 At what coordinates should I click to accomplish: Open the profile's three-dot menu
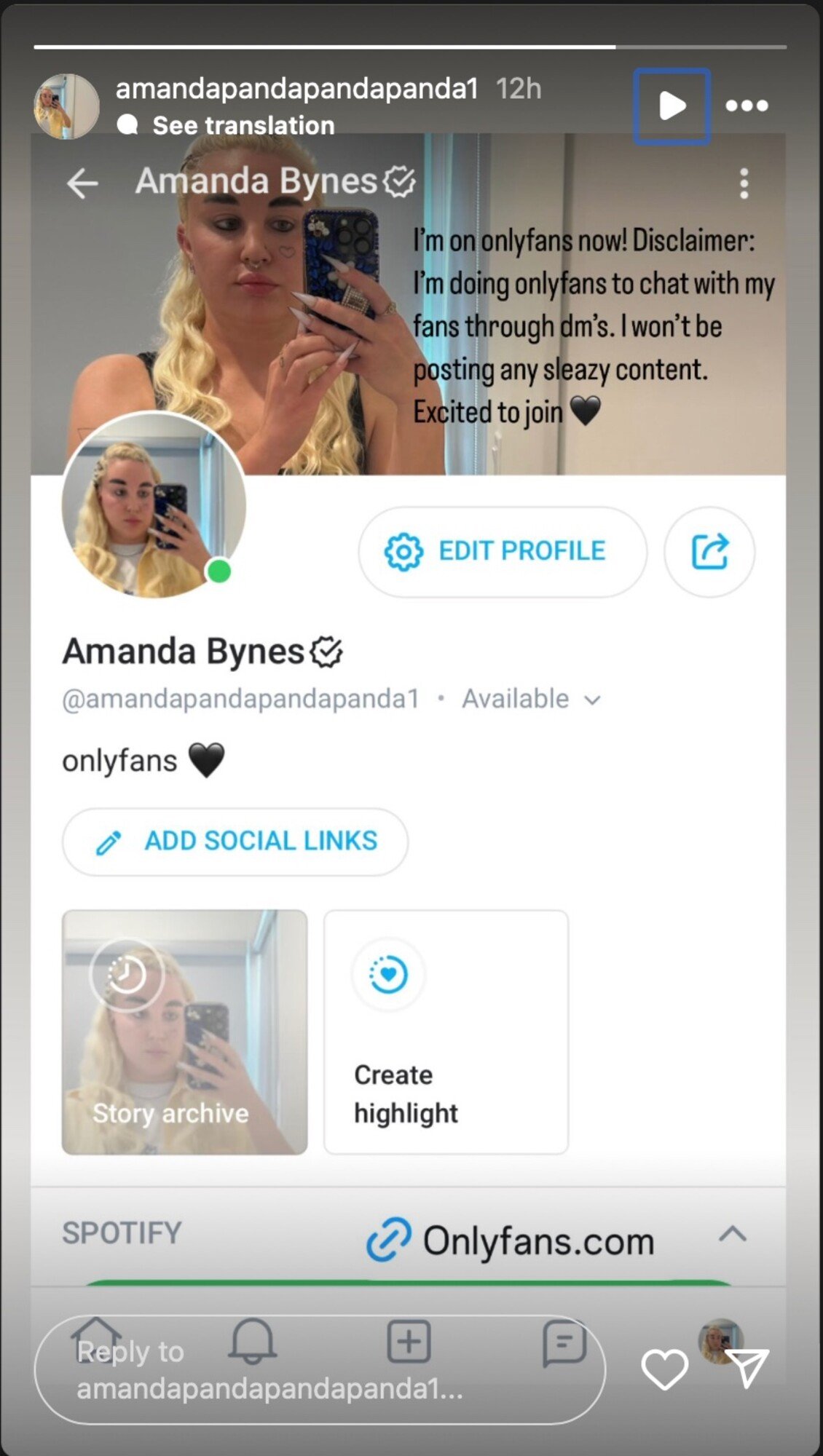point(744,184)
